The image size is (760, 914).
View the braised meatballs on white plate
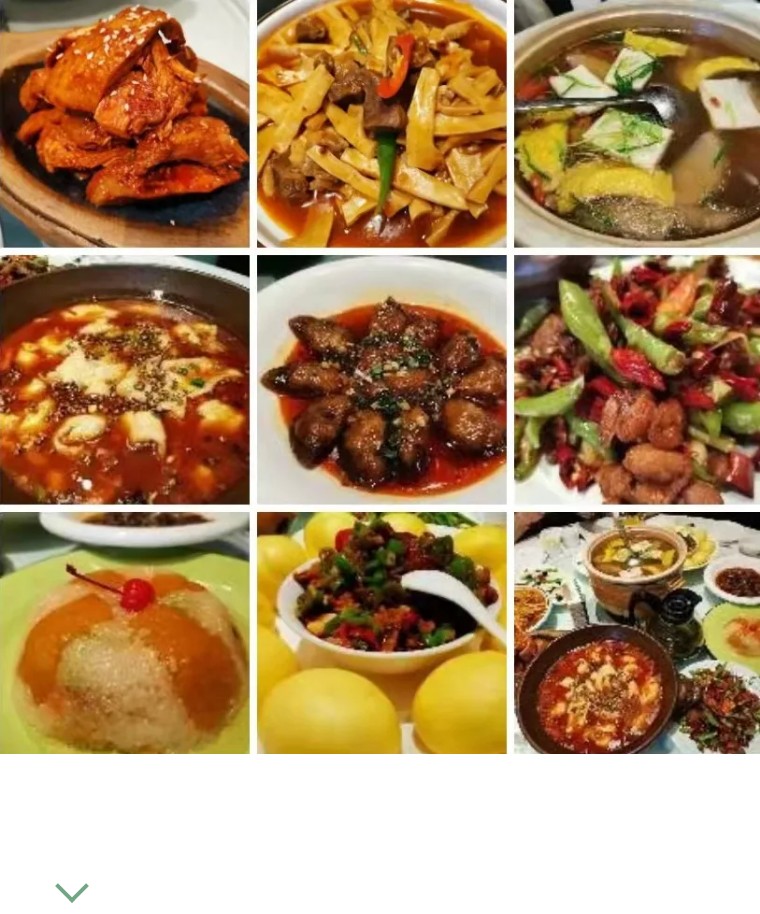pos(381,379)
